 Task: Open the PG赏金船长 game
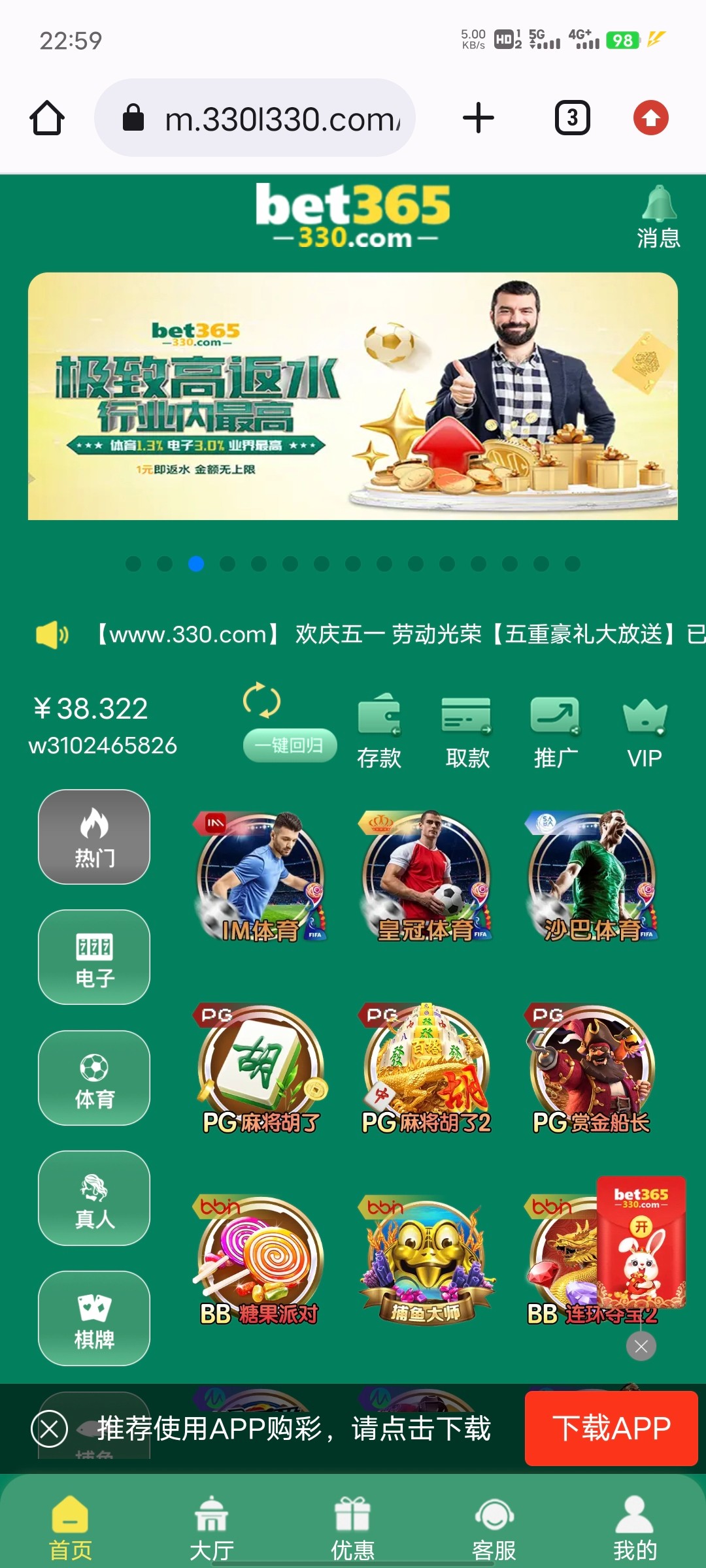coord(592,1069)
